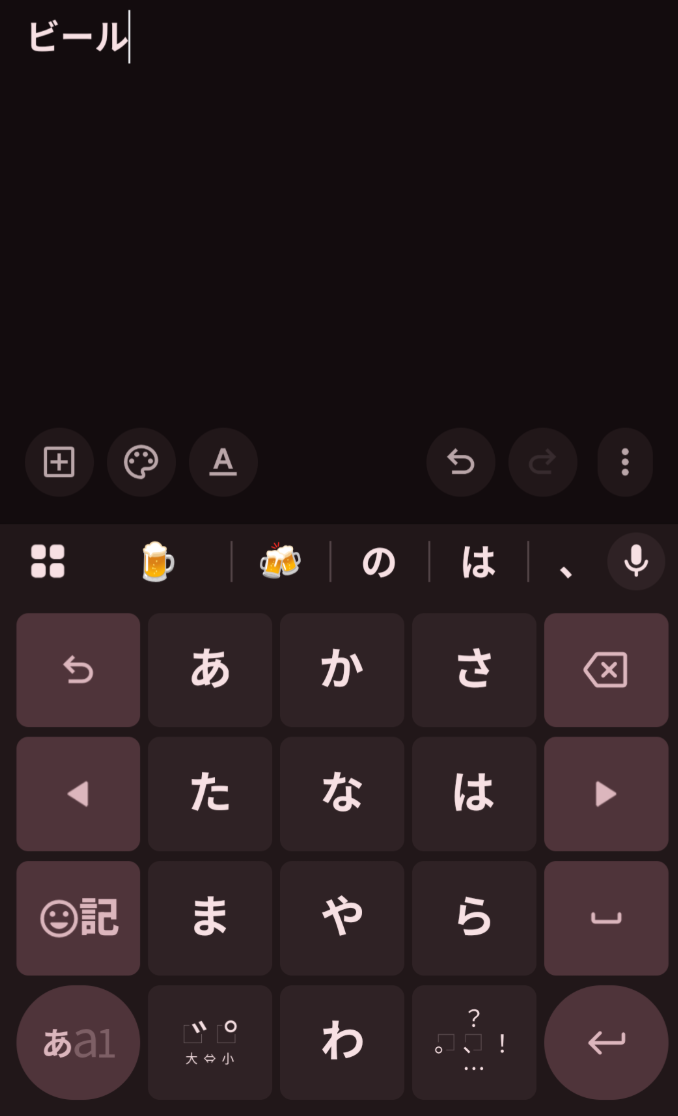Tap the dakuten small-size toggle key
678x1116 pixels.
tap(210, 1042)
